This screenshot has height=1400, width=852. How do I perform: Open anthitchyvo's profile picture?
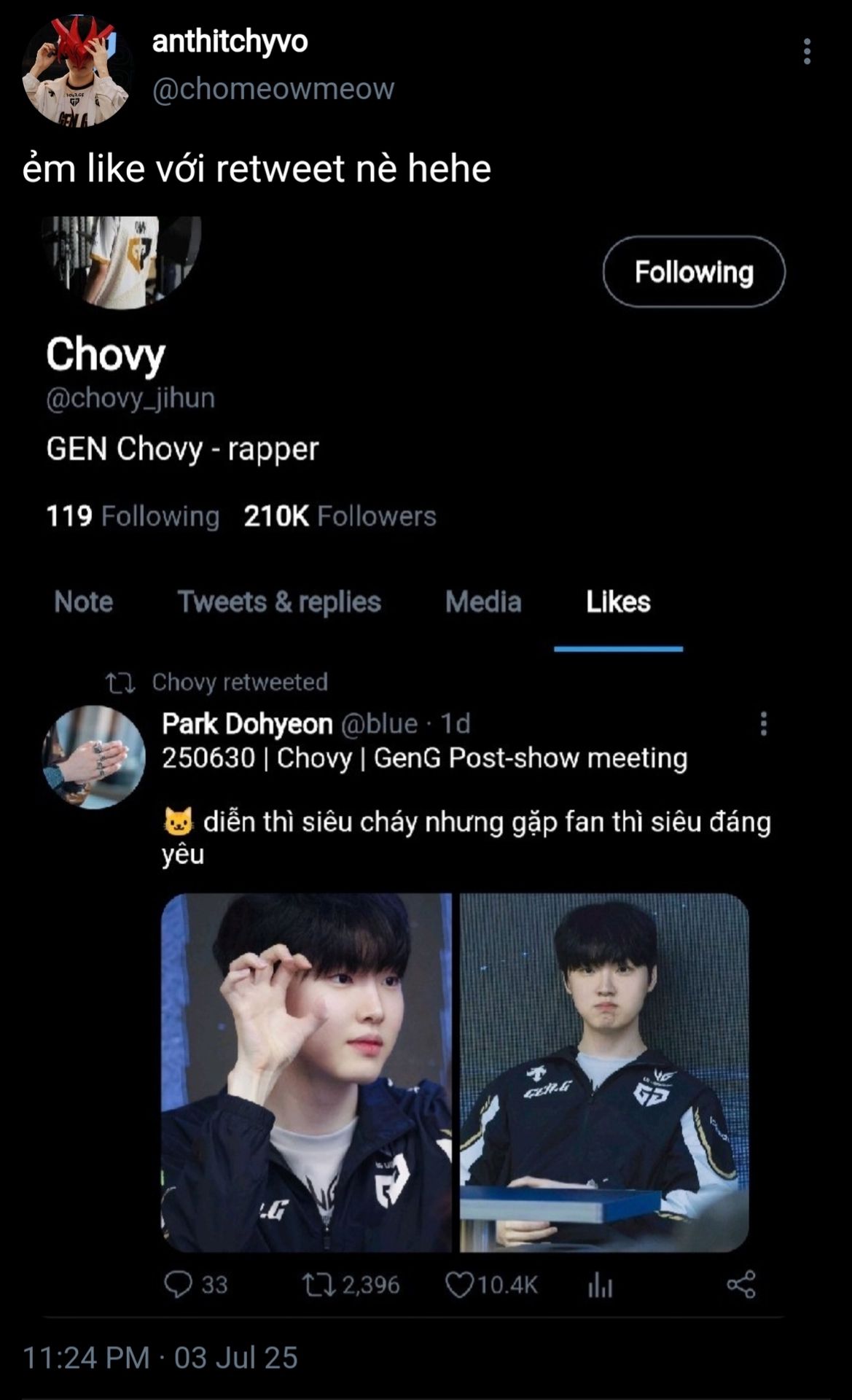point(77,71)
